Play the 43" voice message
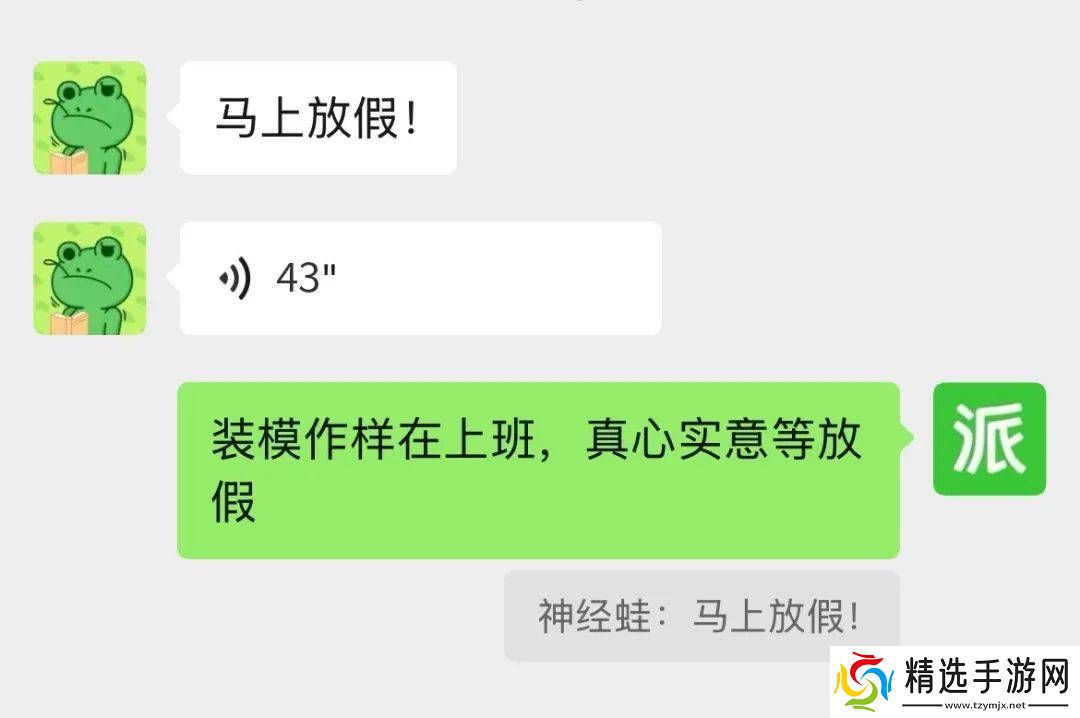Image resolution: width=1080 pixels, height=718 pixels. coord(420,278)
